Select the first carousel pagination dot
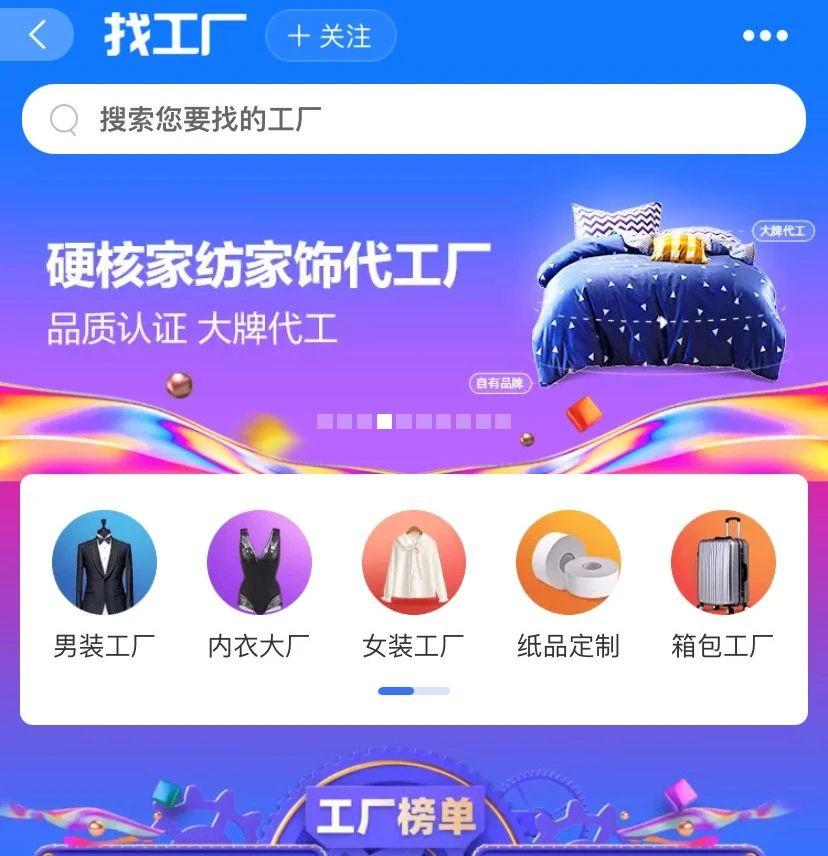Screen dimensions: 828x856 coord(325,422)
